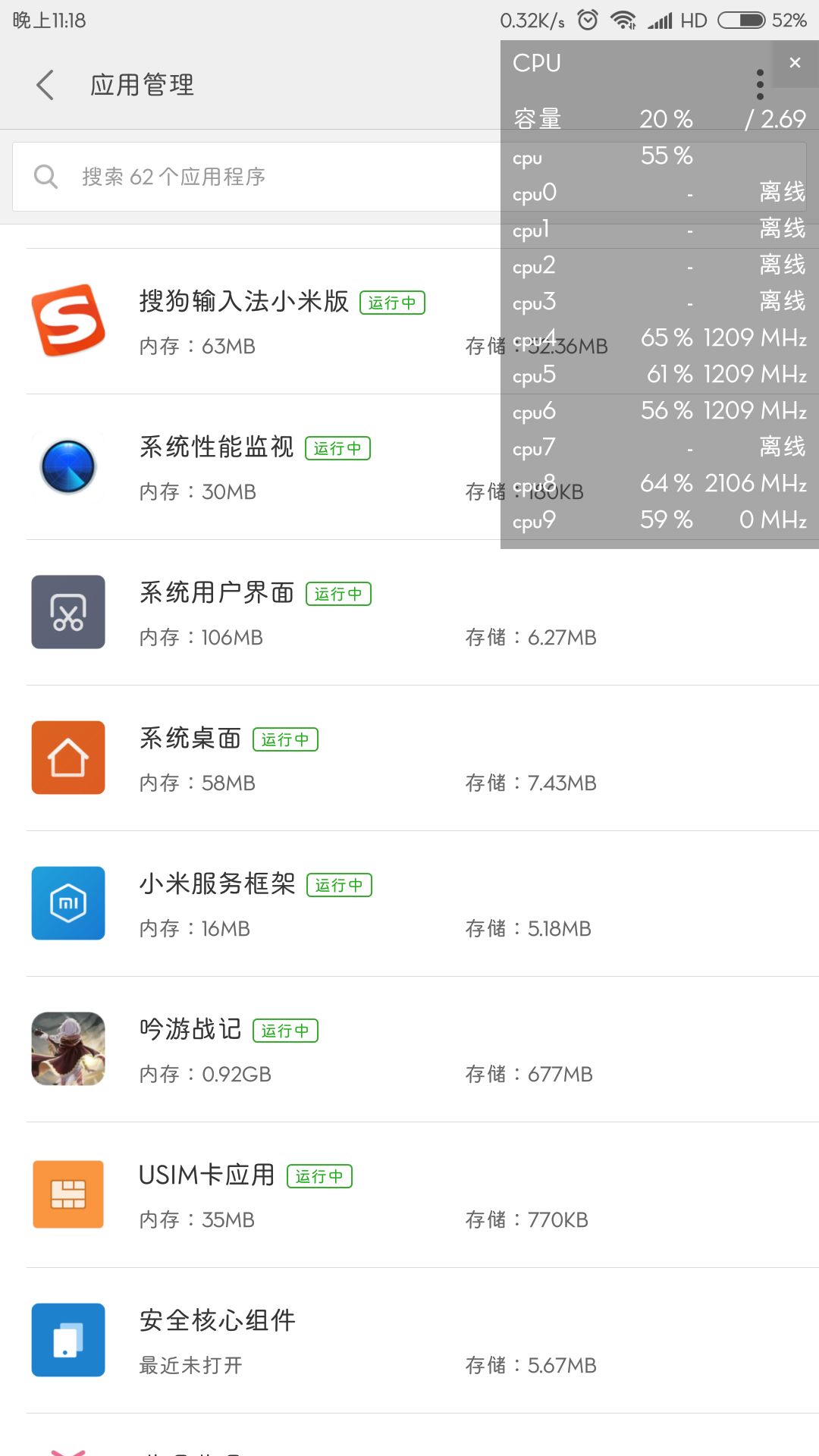Screen dimensions: 819x1456
Task: Open 系统用户界面 app details
Action: point(409,613)
